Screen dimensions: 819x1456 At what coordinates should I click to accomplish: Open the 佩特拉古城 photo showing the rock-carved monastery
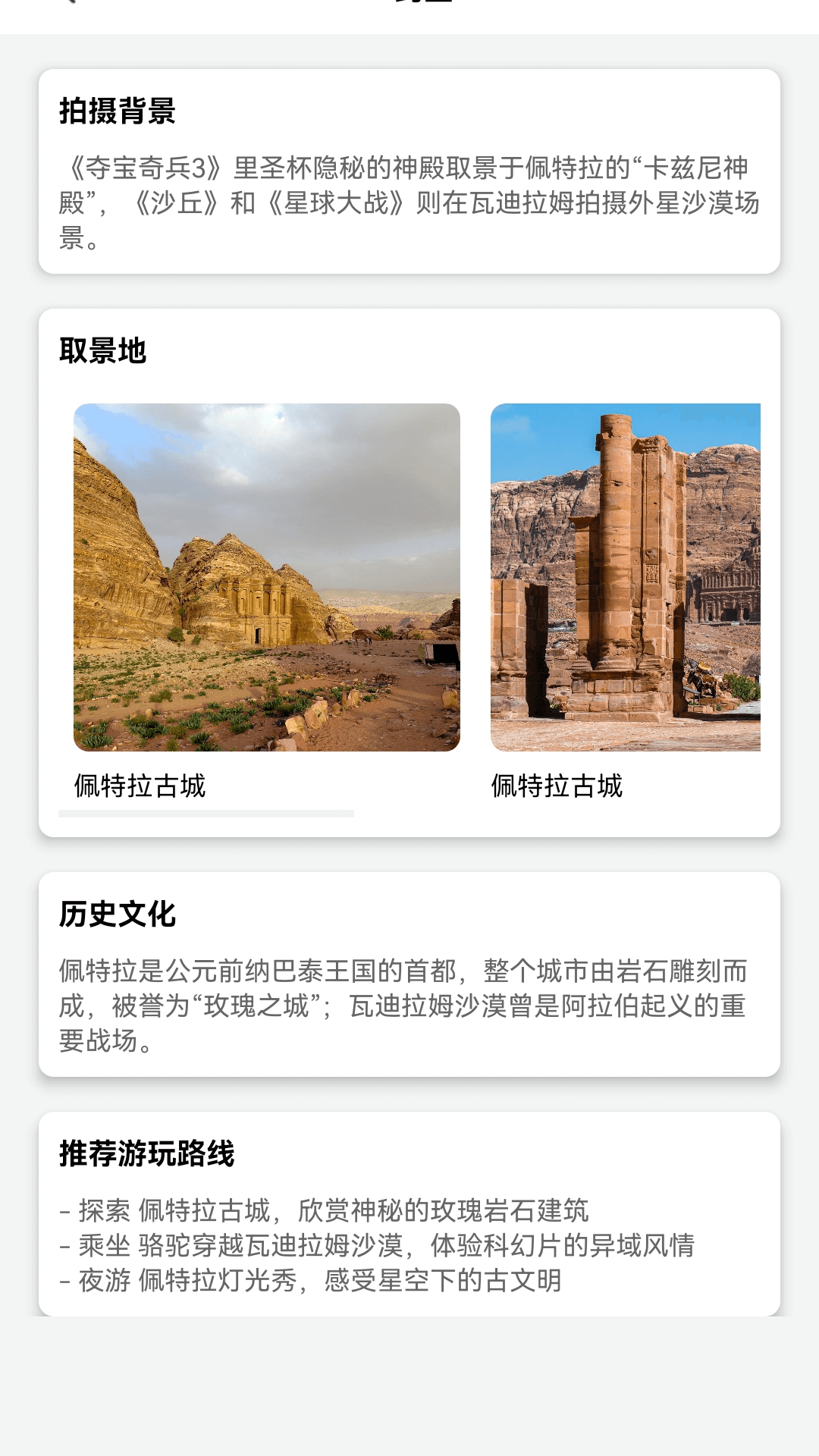click(x=266, y=577)
